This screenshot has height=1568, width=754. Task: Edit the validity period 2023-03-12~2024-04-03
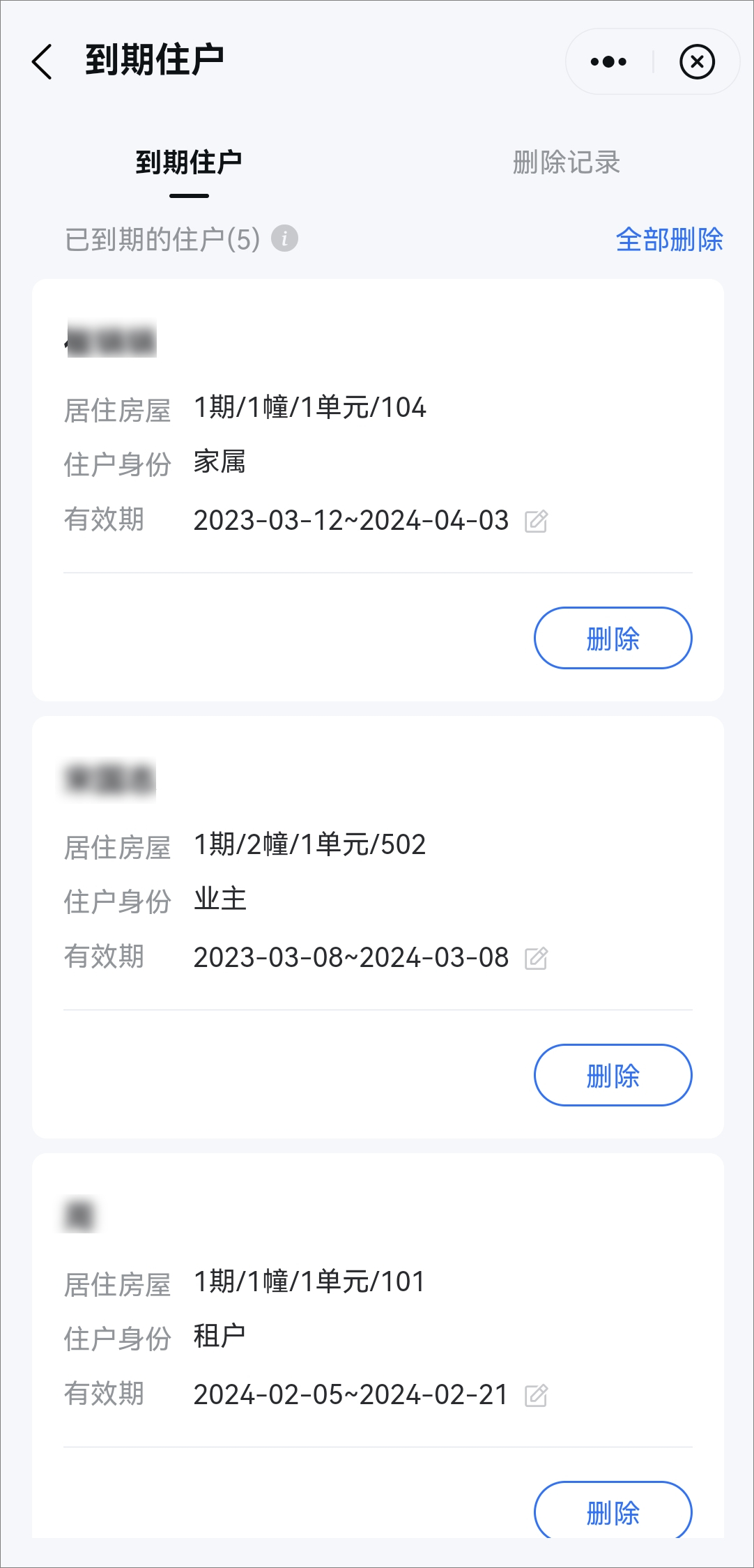click(536, 521)
